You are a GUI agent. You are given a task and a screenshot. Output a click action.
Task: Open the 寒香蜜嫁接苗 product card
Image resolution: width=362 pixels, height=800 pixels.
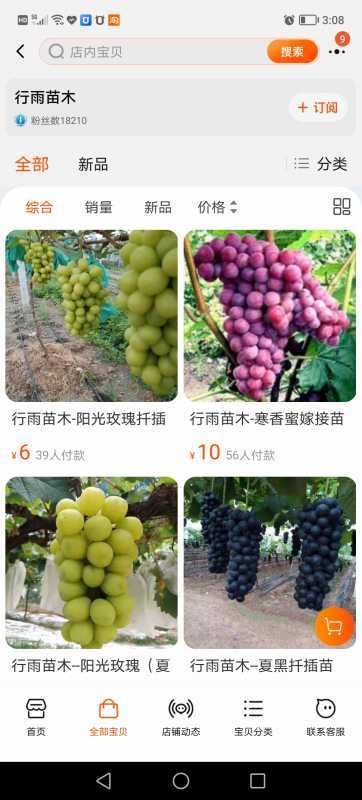pos(270,347)
